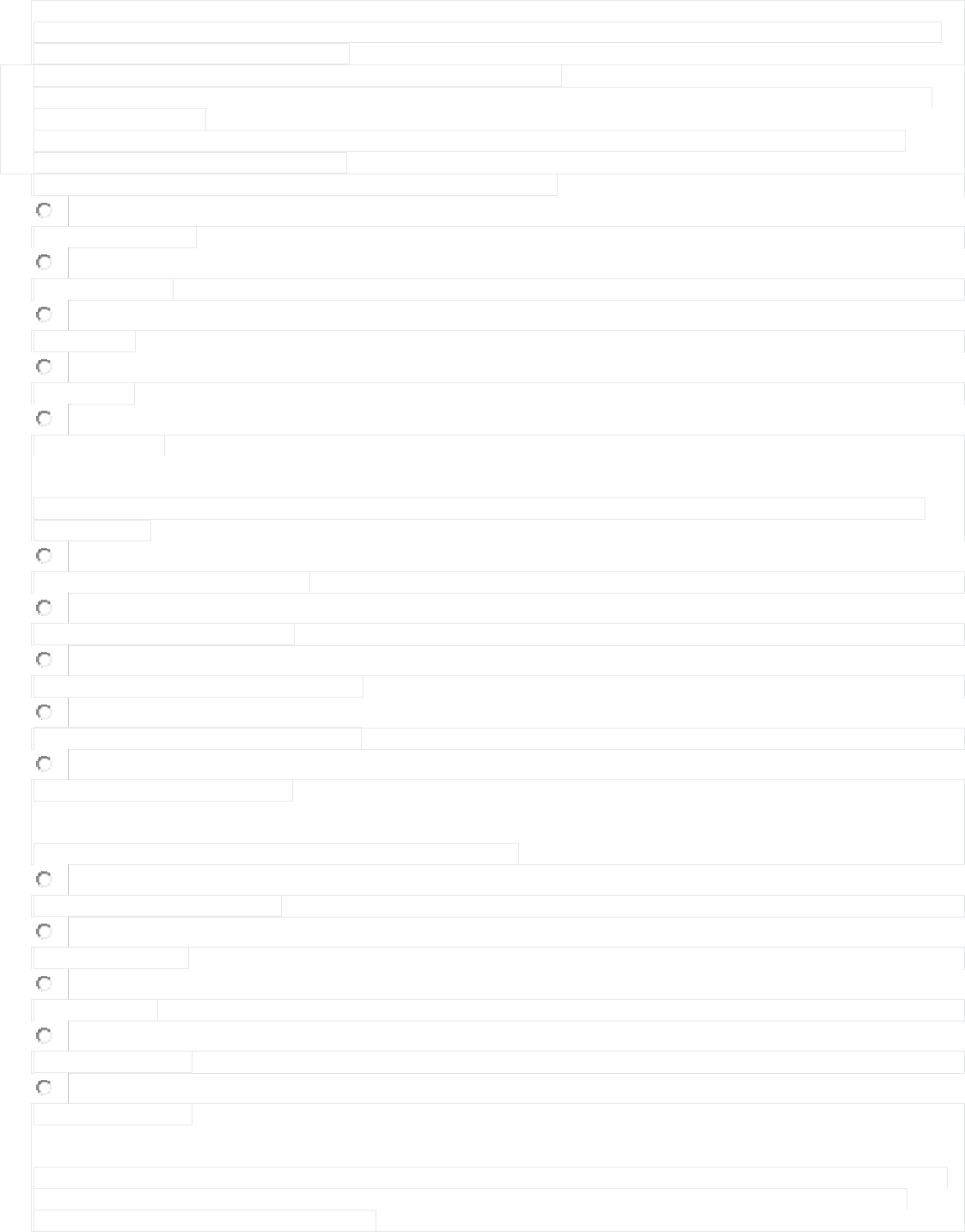Choose the second answer of the second question
This screenshot has height=1232, width=965.
(44, 607)
